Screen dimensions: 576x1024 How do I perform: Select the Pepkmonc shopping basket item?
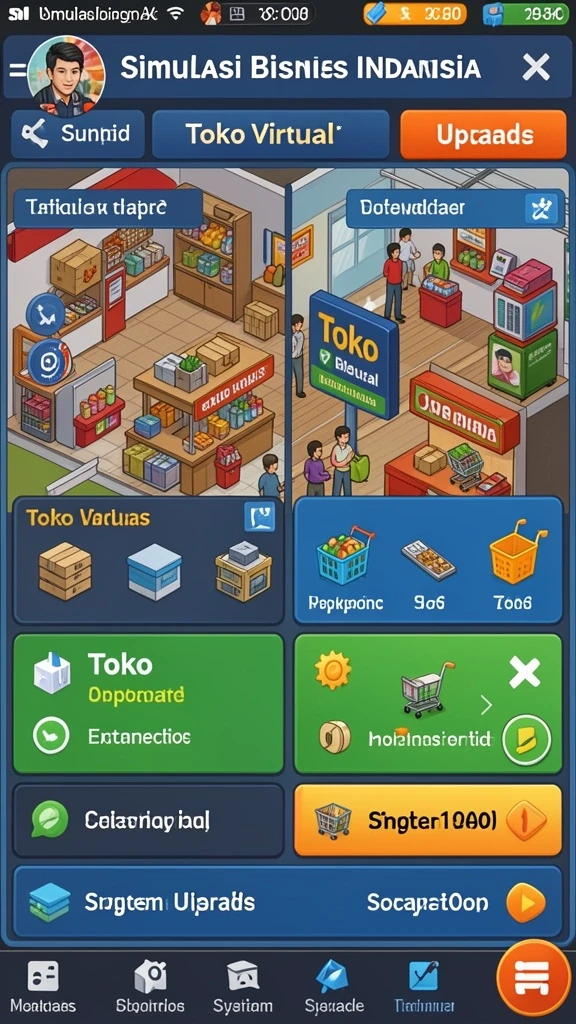tap(345, 569)
